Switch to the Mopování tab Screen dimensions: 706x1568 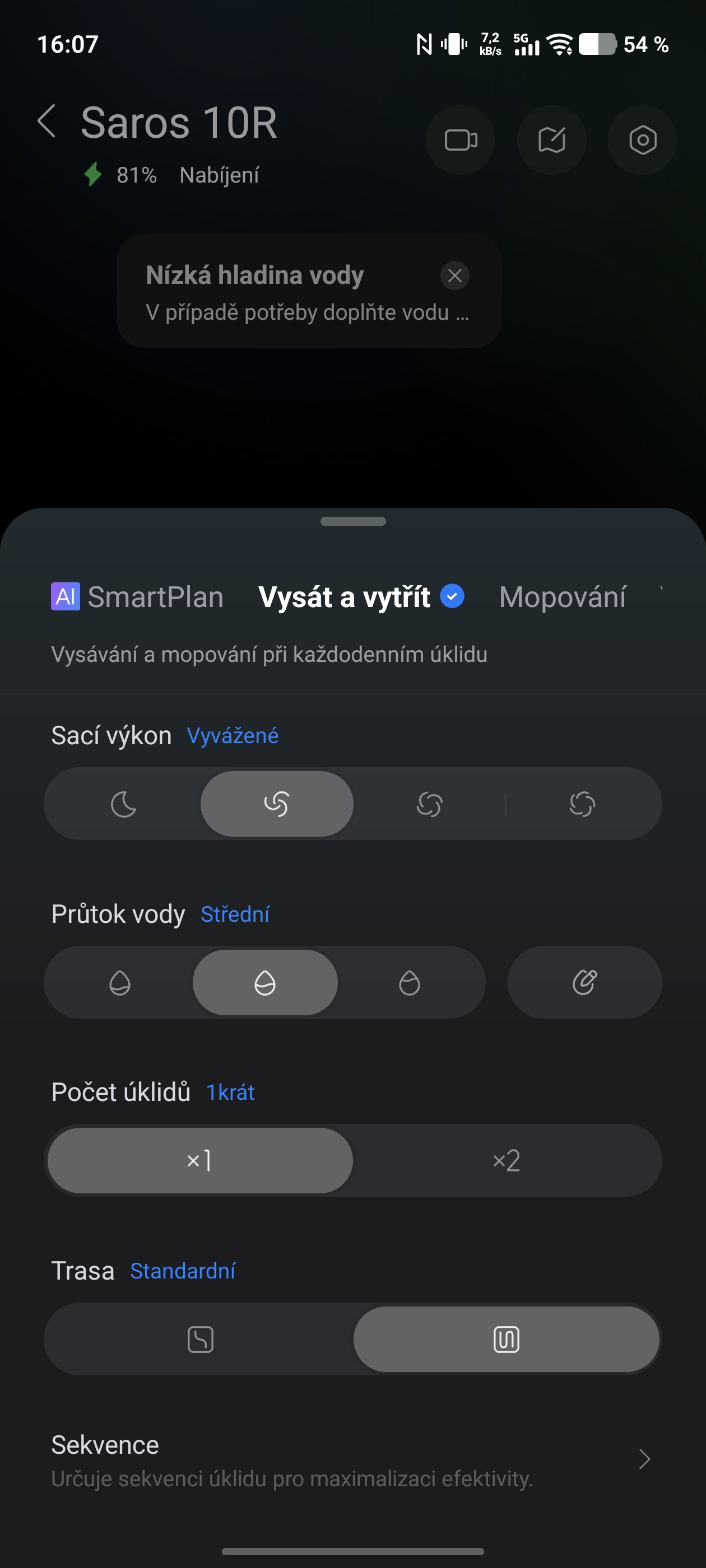point(561,596)
